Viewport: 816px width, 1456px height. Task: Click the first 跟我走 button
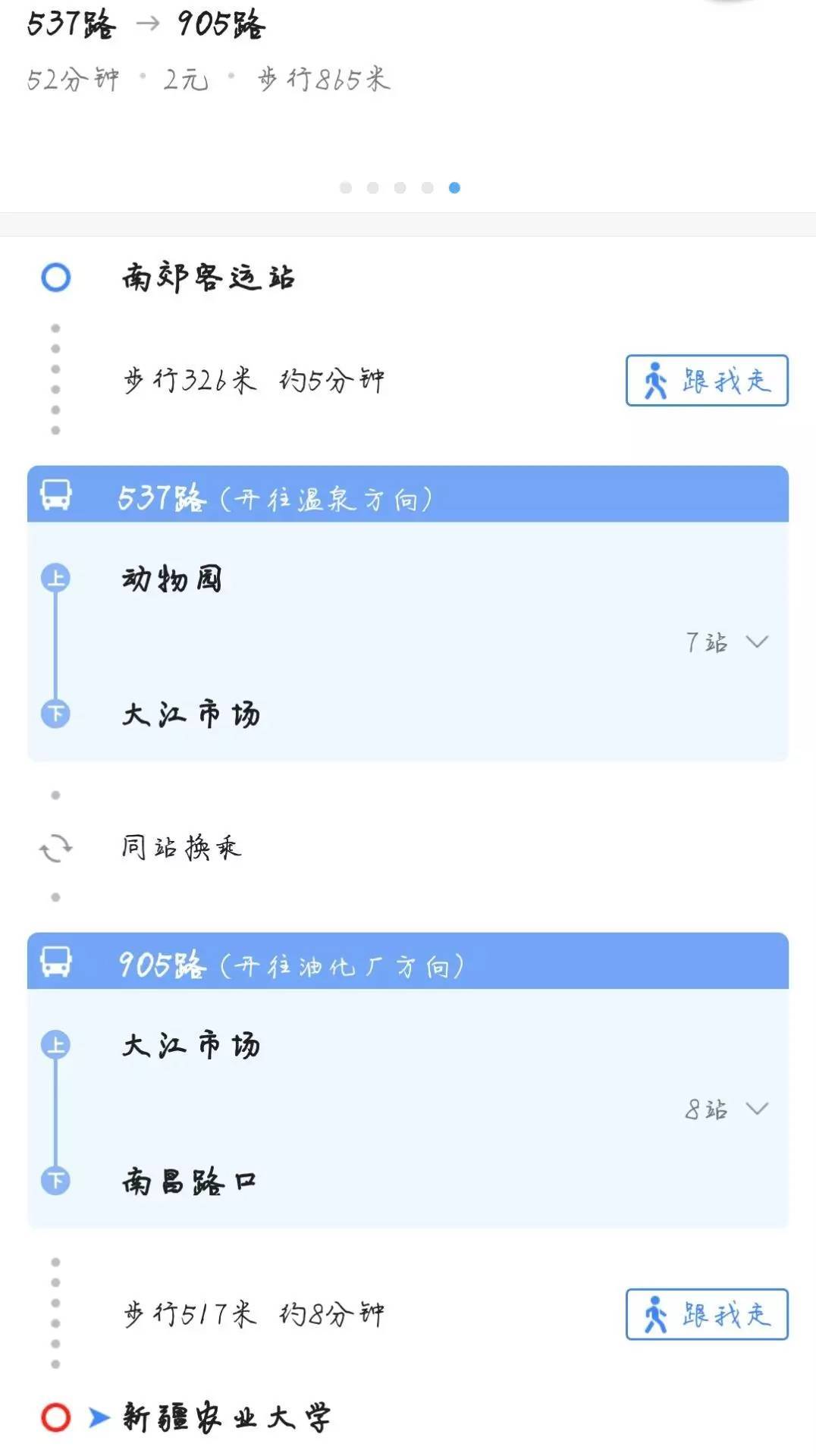pyautogui.click(x=705, y=381)
